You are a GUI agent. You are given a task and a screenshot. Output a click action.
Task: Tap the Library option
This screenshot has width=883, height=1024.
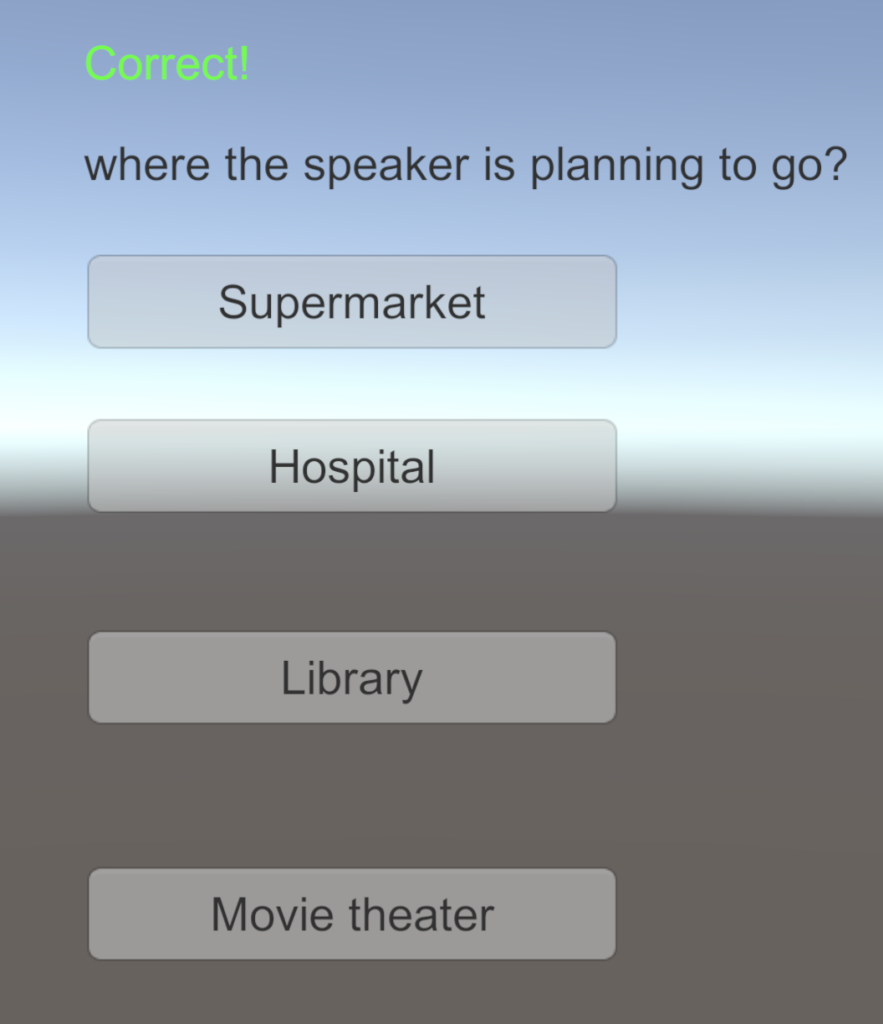coord(352,678)
